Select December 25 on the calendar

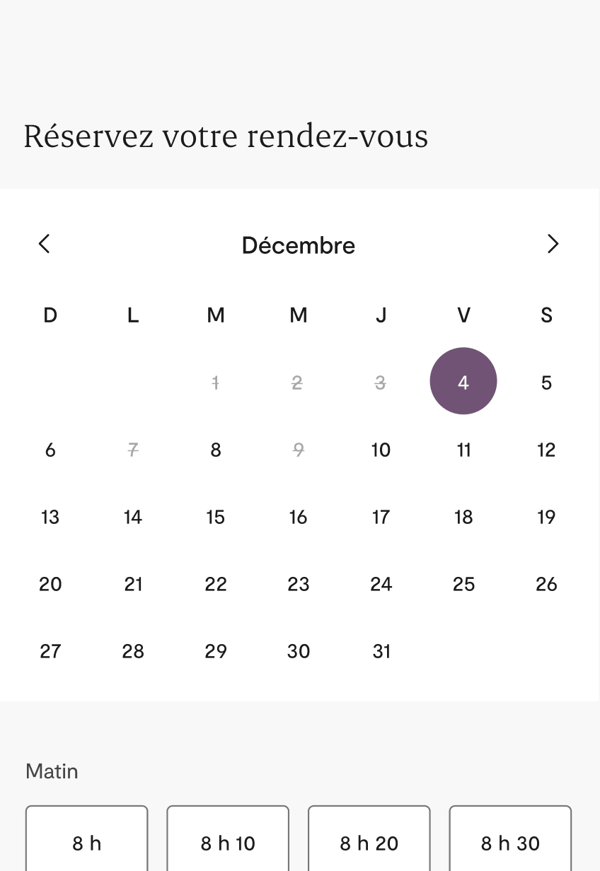click(463, 584)
